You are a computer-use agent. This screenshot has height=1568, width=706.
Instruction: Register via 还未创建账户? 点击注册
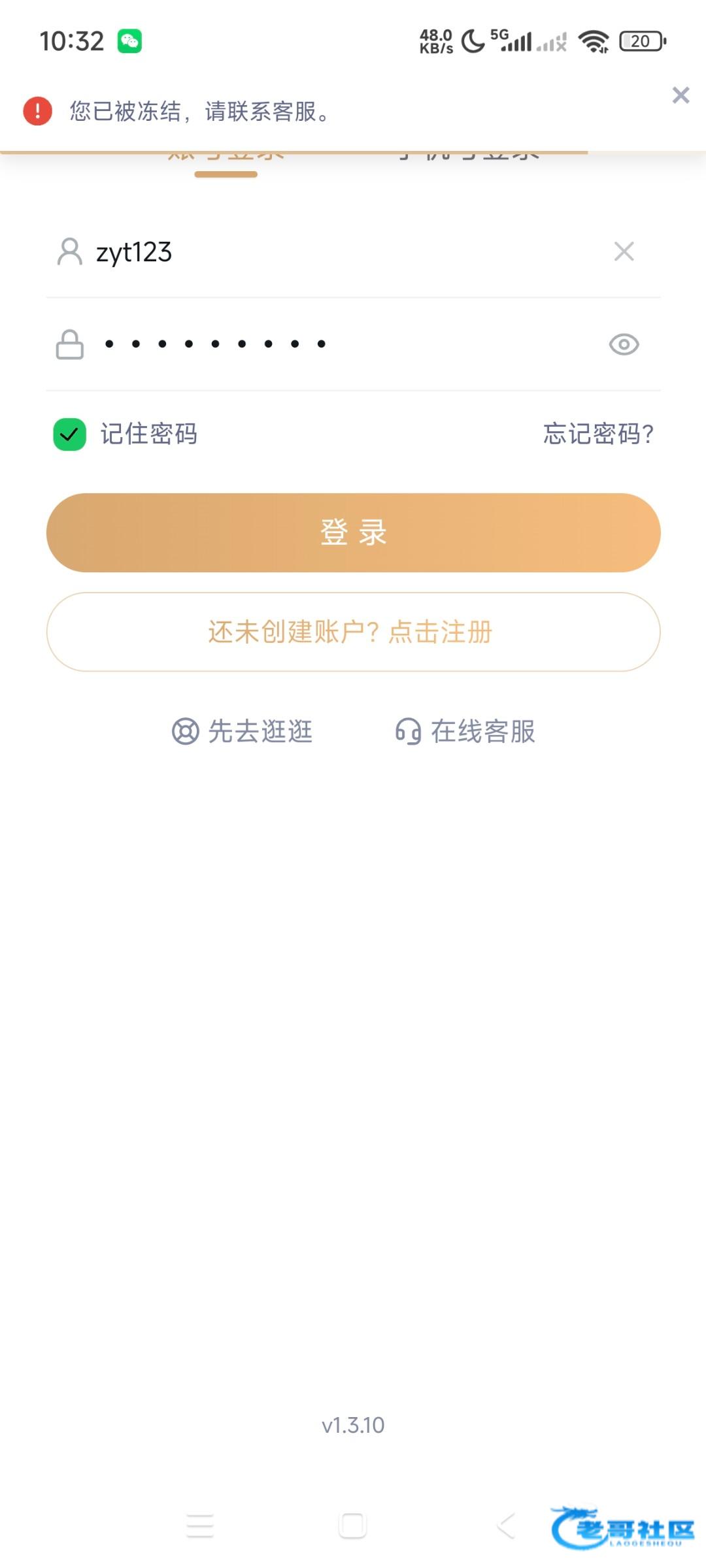pos(353,632)
